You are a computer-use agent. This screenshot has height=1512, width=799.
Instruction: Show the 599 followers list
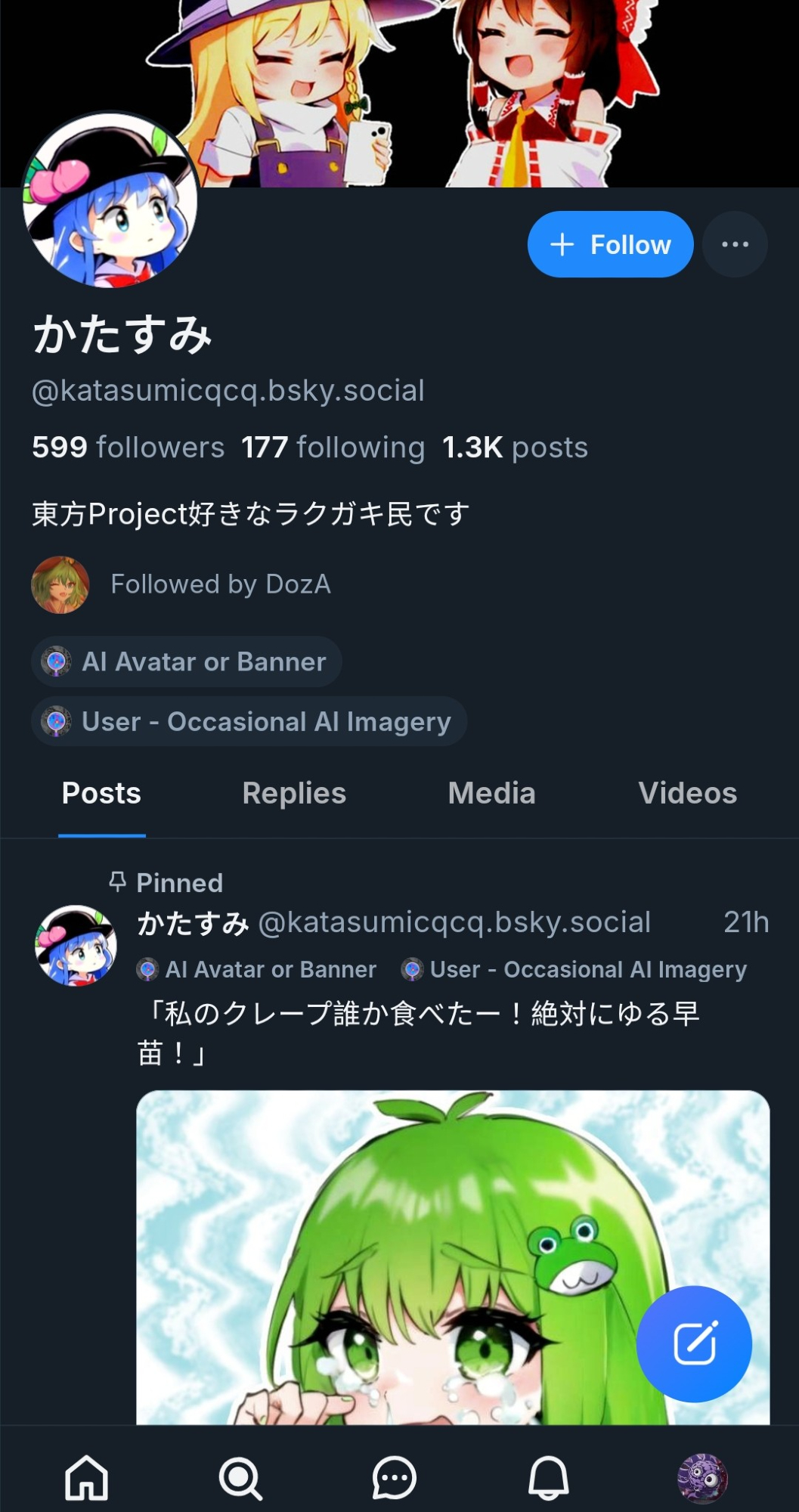[128, 447]
